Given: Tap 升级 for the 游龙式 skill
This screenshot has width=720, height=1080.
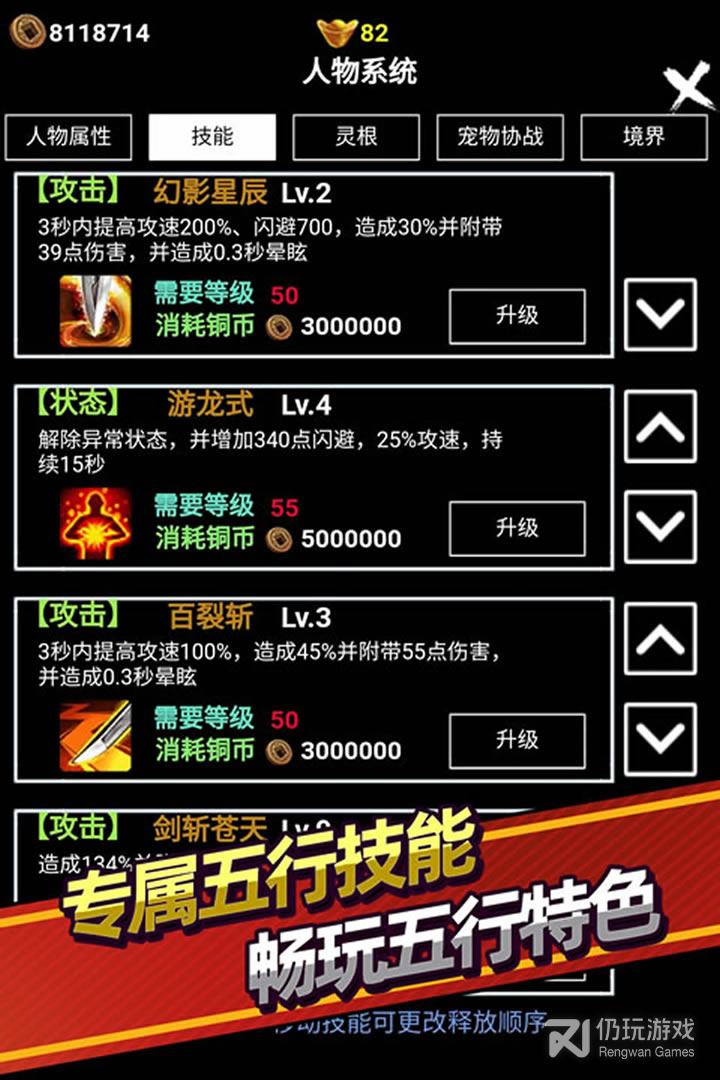Looking at the screenshot, I should coord(517,528).
